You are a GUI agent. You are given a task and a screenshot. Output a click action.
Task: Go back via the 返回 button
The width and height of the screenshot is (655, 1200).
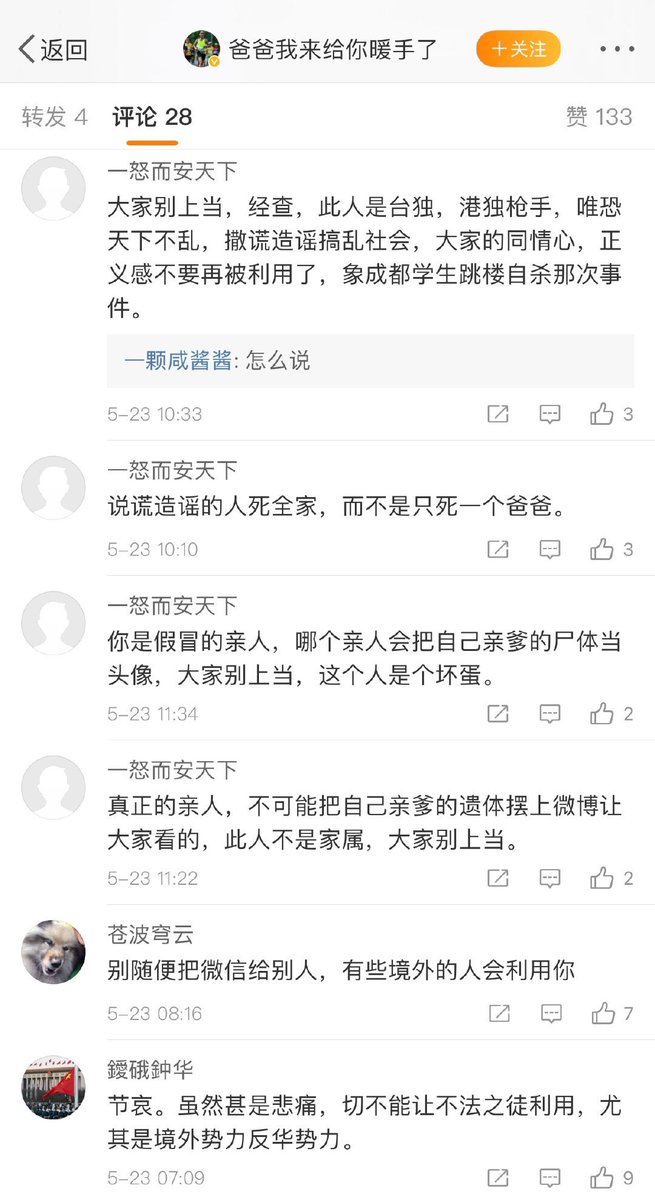click(x=53, y=49)
